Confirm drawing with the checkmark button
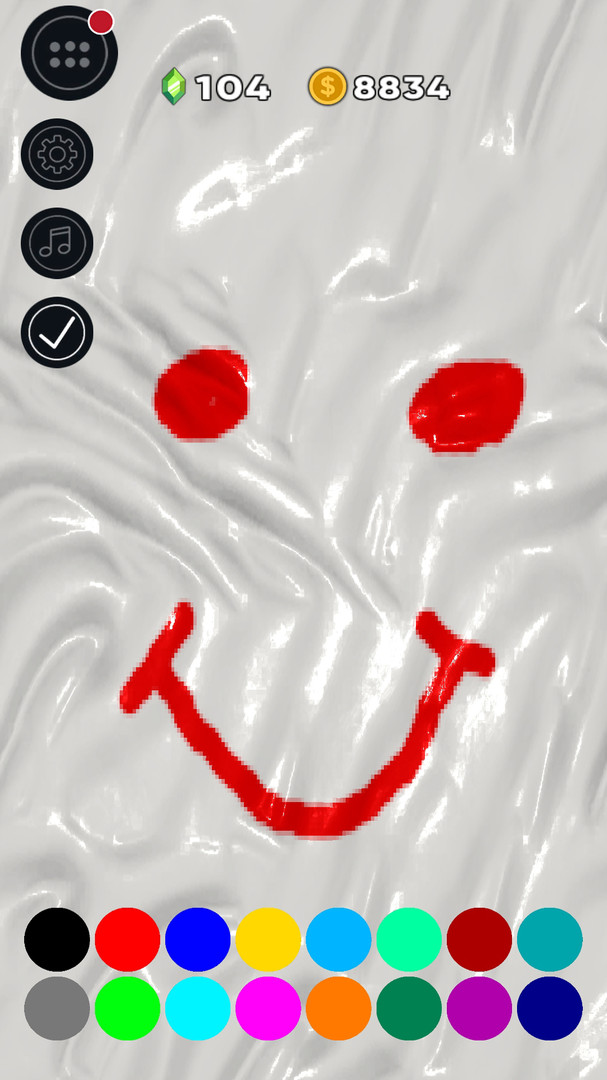This screenshot has width=607, height=1080. (57, 333)
